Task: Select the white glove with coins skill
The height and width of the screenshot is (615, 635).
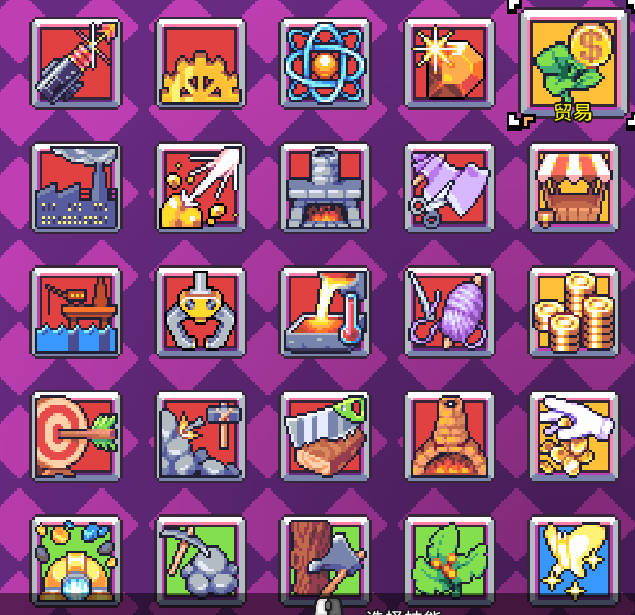Action: 574,436
